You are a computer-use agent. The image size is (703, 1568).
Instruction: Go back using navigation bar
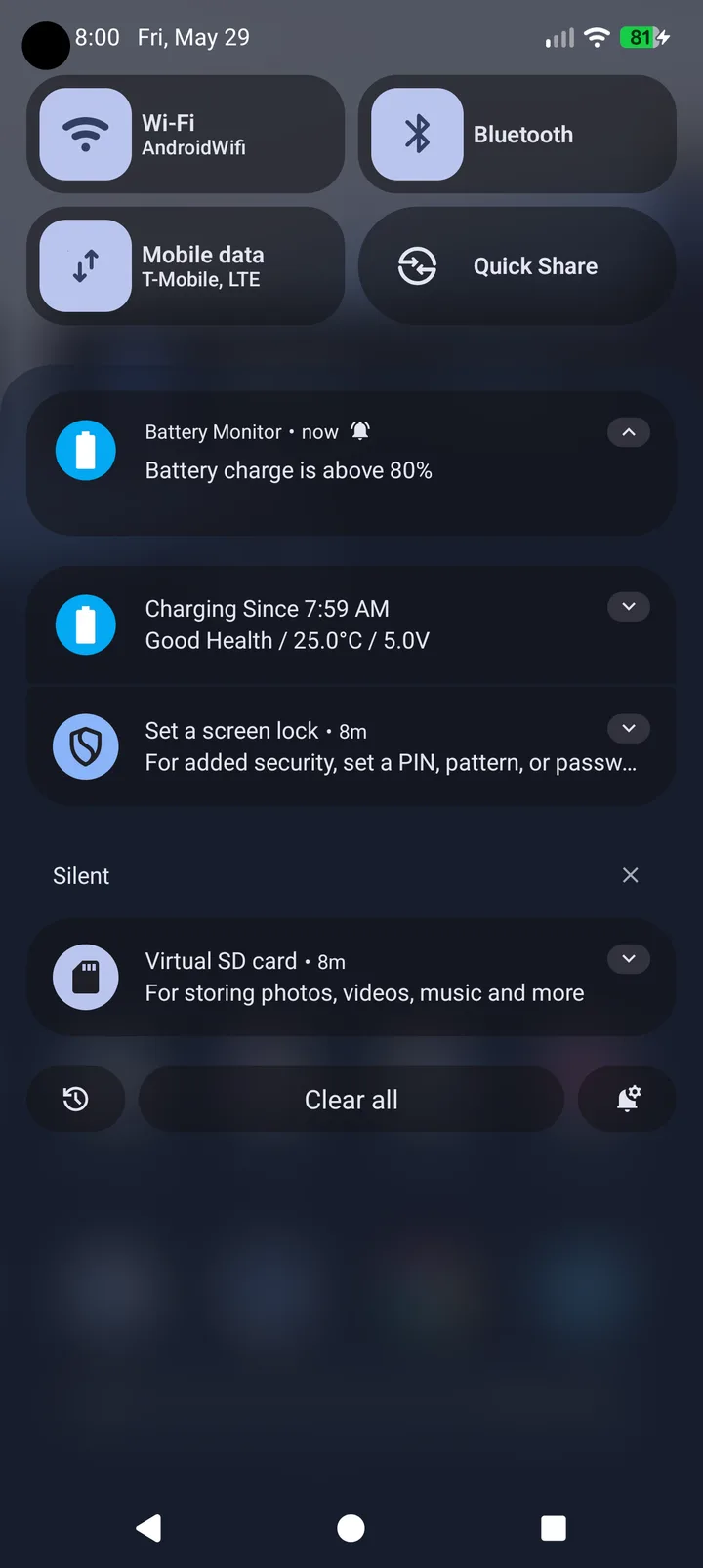point(148,1528)
